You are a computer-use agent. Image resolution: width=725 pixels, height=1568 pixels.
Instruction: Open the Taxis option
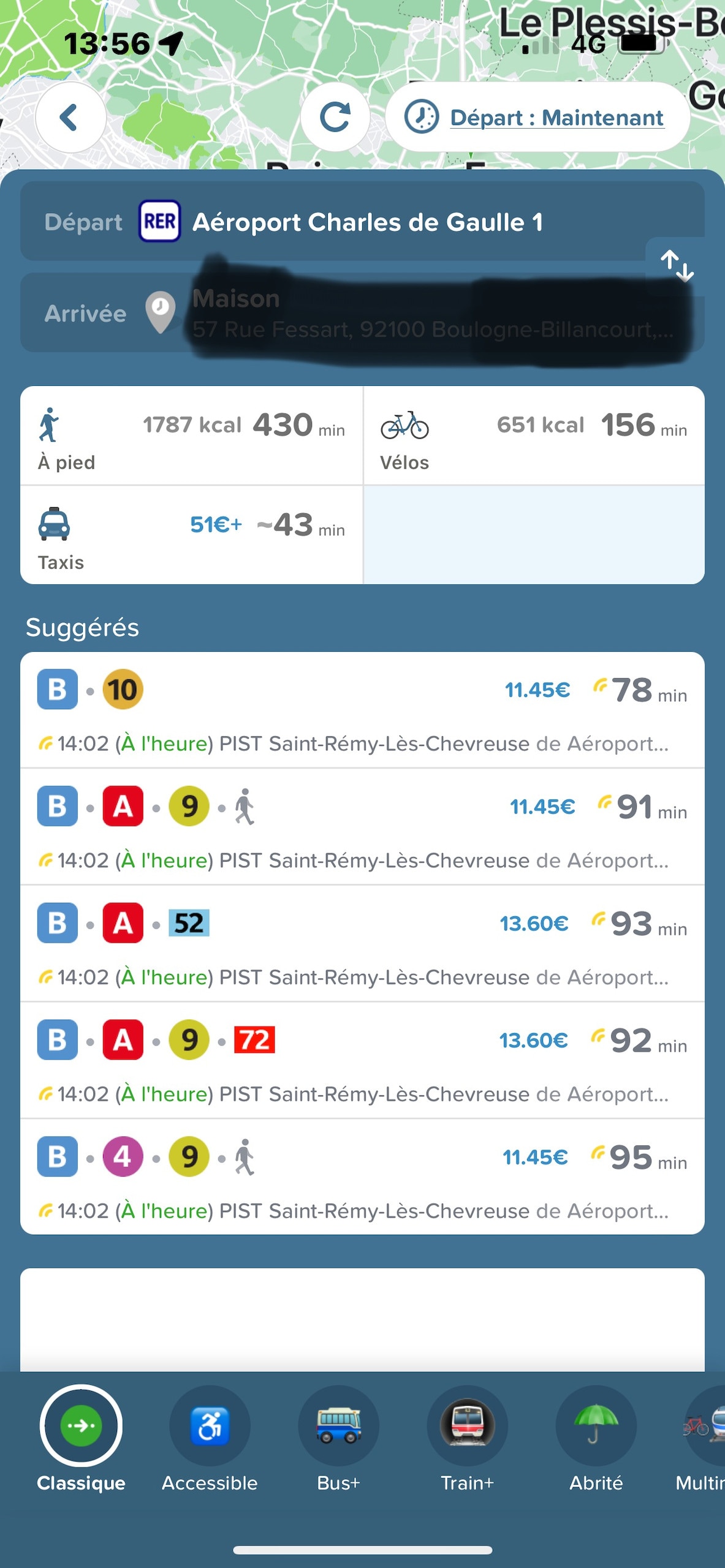pyautogui.click(x=191, y=535)
